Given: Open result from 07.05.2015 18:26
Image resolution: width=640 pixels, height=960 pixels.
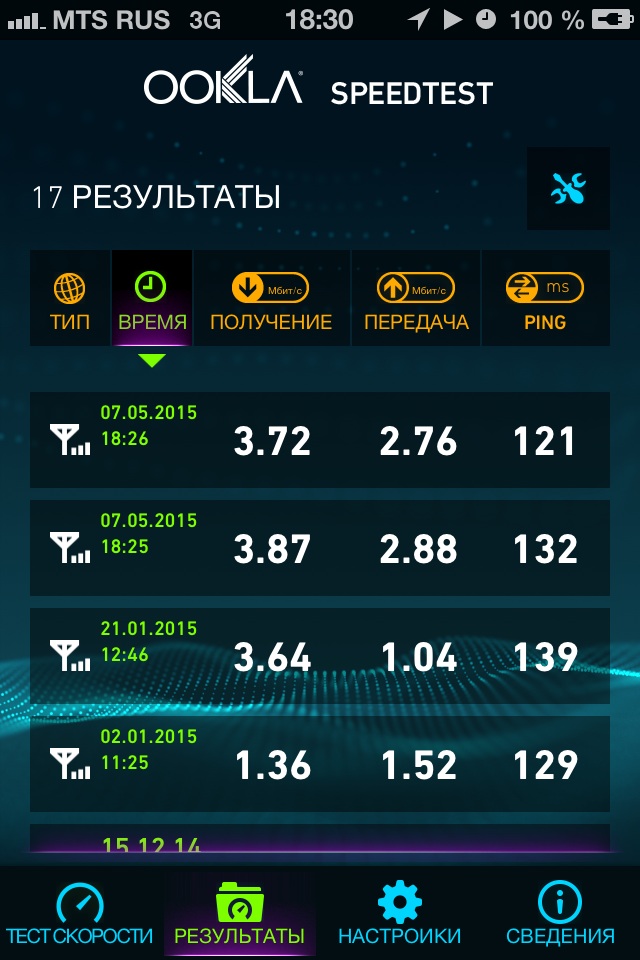Looking at the screenshot, I should (x=320, y=440).
